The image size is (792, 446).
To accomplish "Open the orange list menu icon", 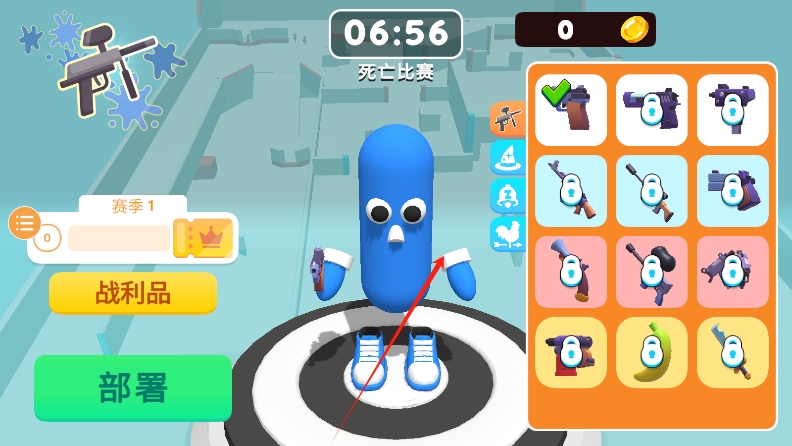I will (x=24, y=222).
